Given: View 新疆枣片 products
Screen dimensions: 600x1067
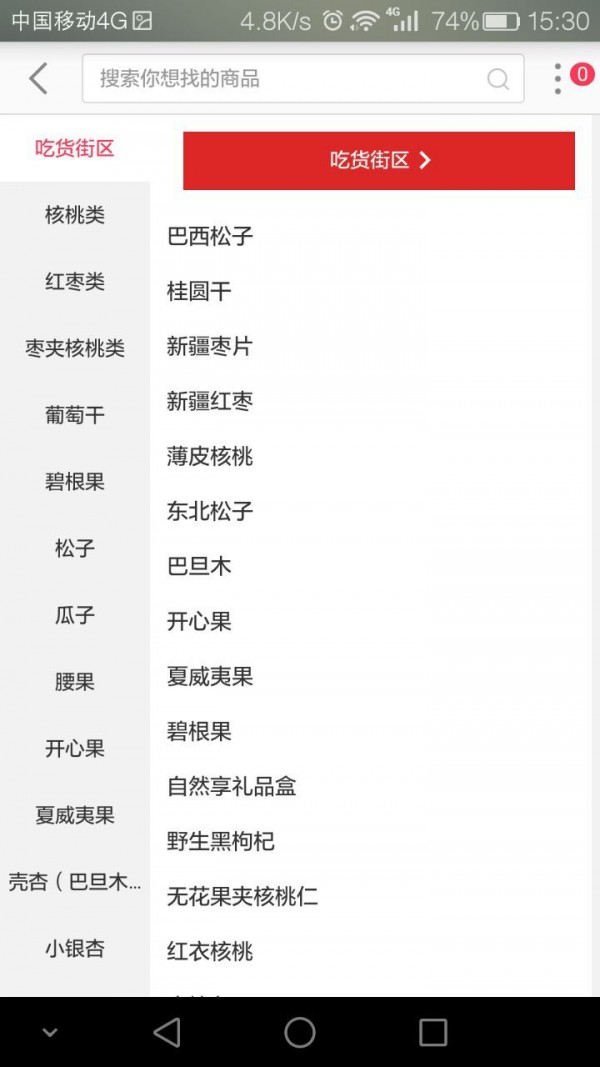Looking at the screenshot, I should pos(210,346).
